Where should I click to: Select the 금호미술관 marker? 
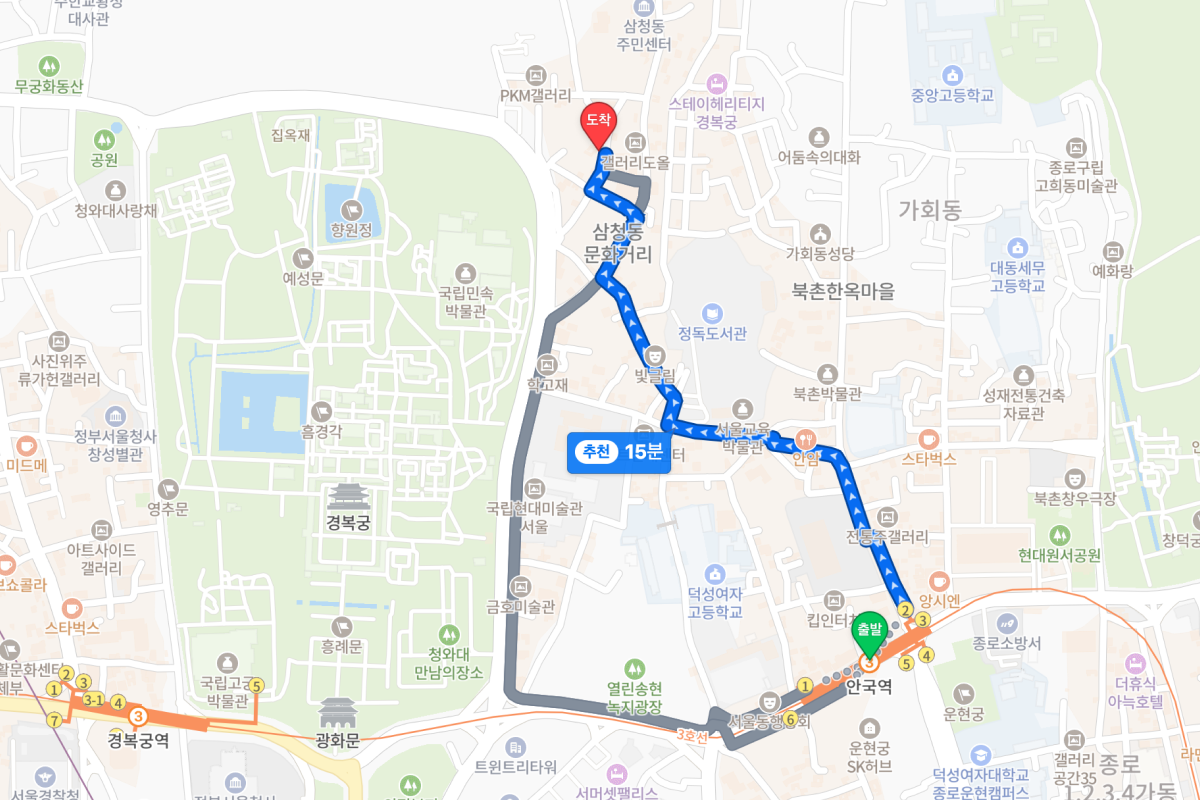pyautogui.click(x=520, y=585)
